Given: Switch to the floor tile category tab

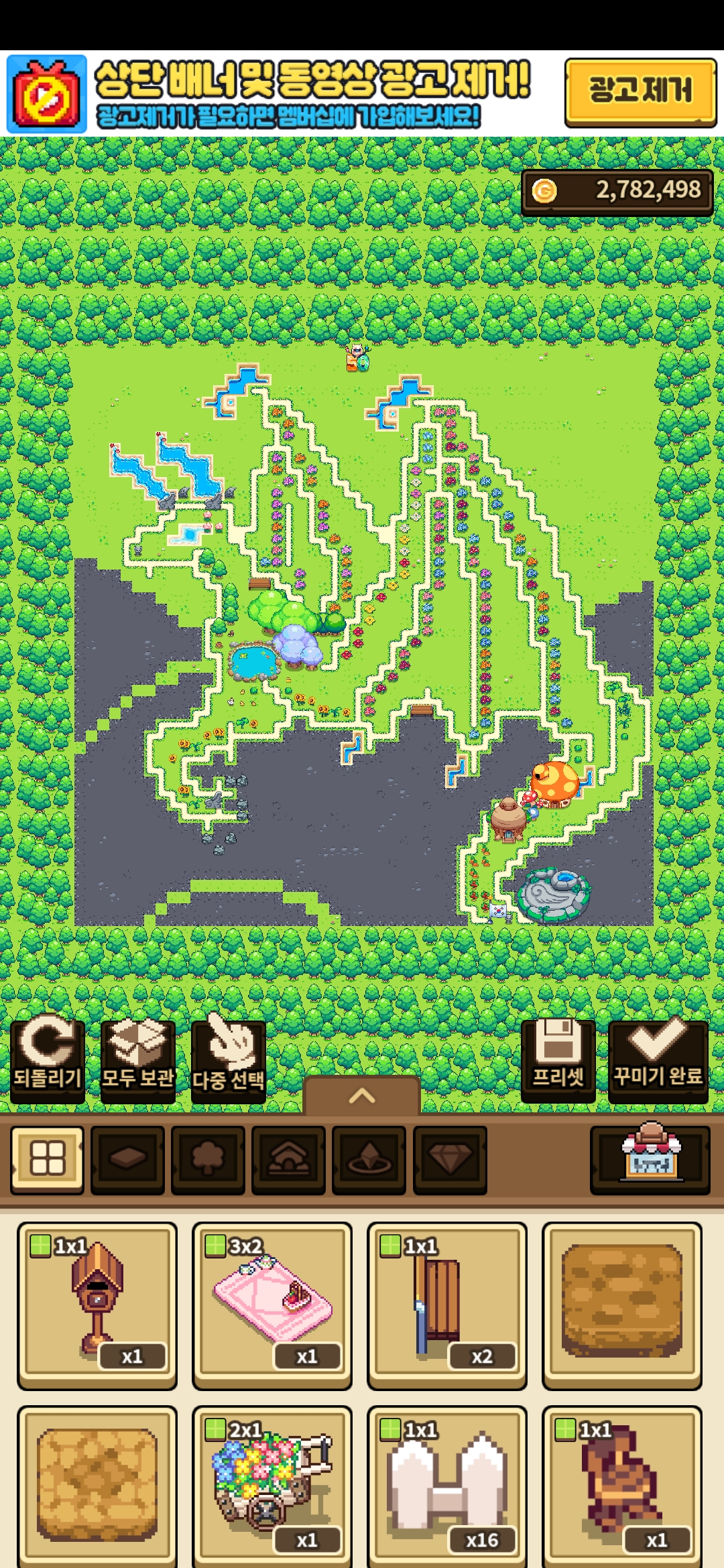Looking at the screenshot, I should tap(127, 1159).
